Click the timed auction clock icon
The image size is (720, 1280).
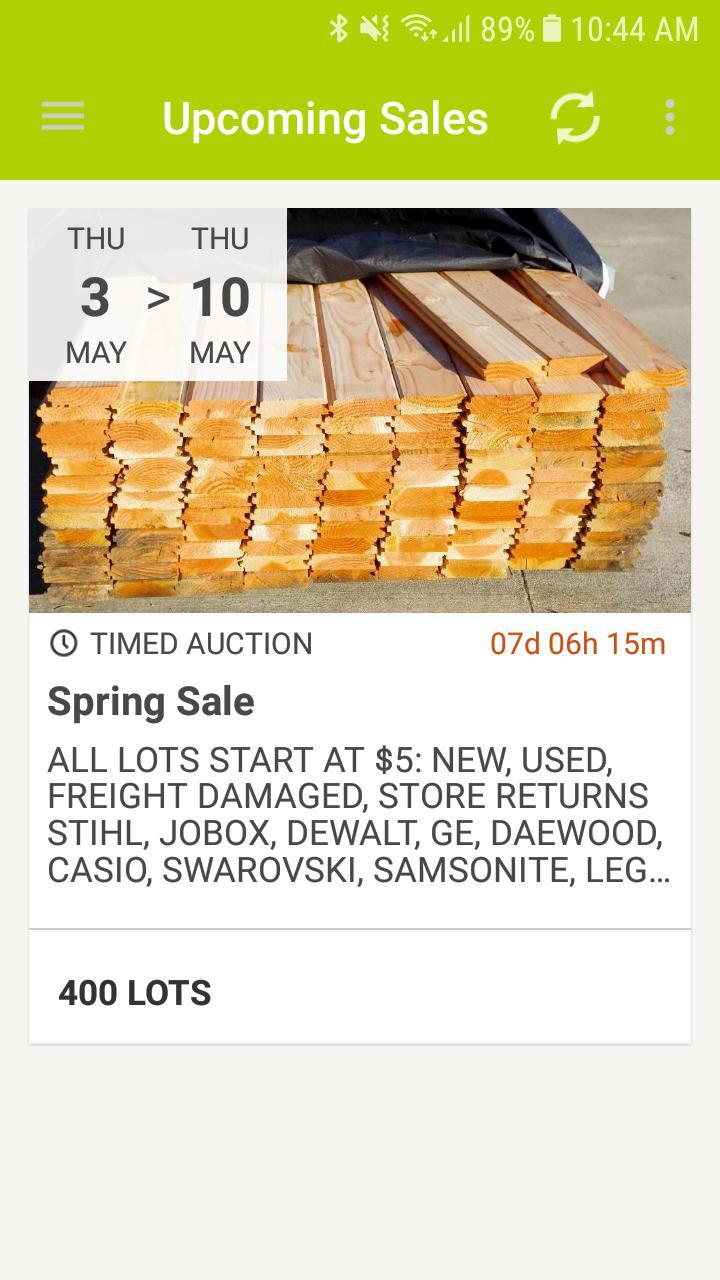click(63, 643)
